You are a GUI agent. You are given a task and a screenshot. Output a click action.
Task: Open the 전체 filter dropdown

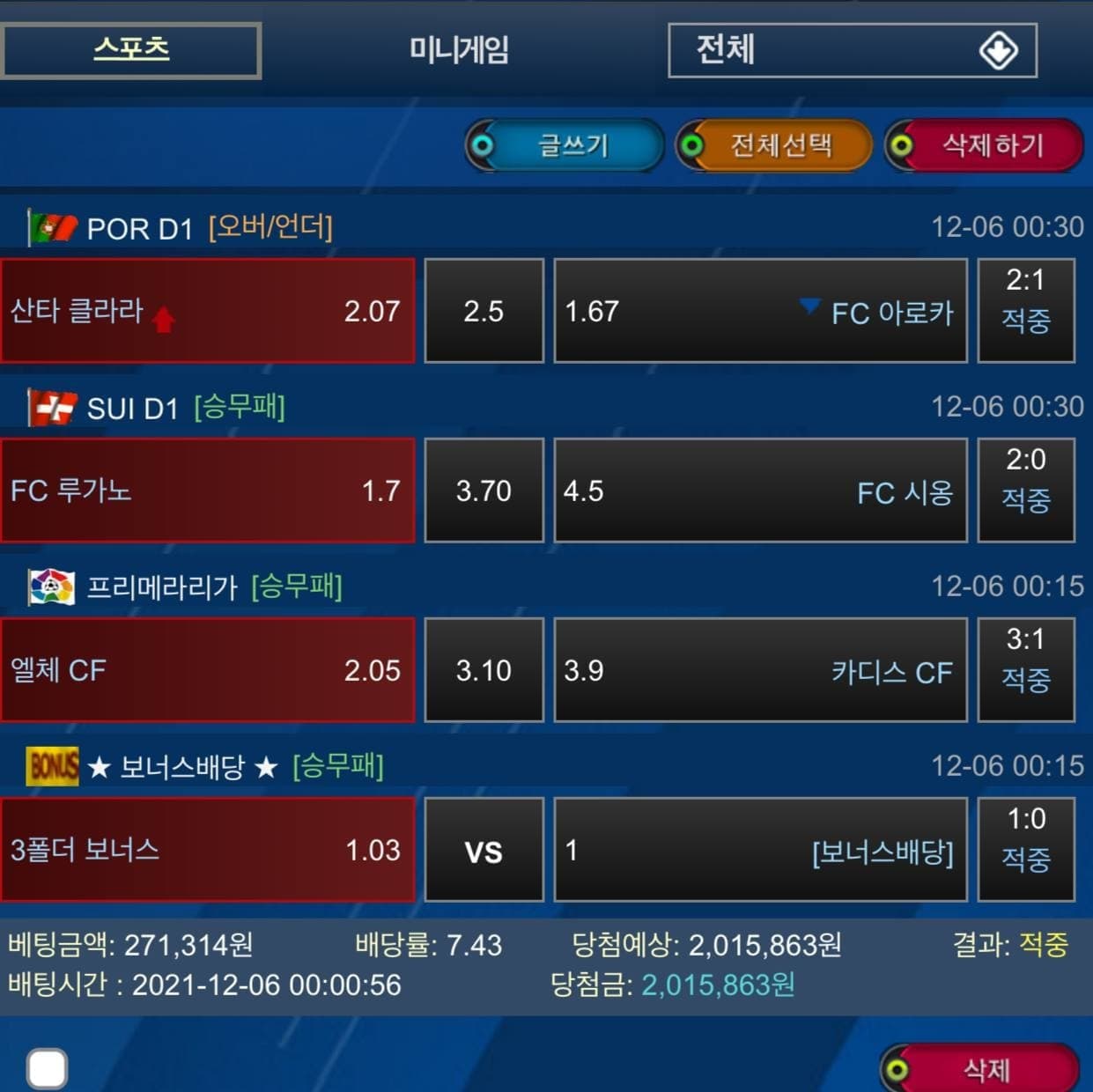click(x=852, y=50)
